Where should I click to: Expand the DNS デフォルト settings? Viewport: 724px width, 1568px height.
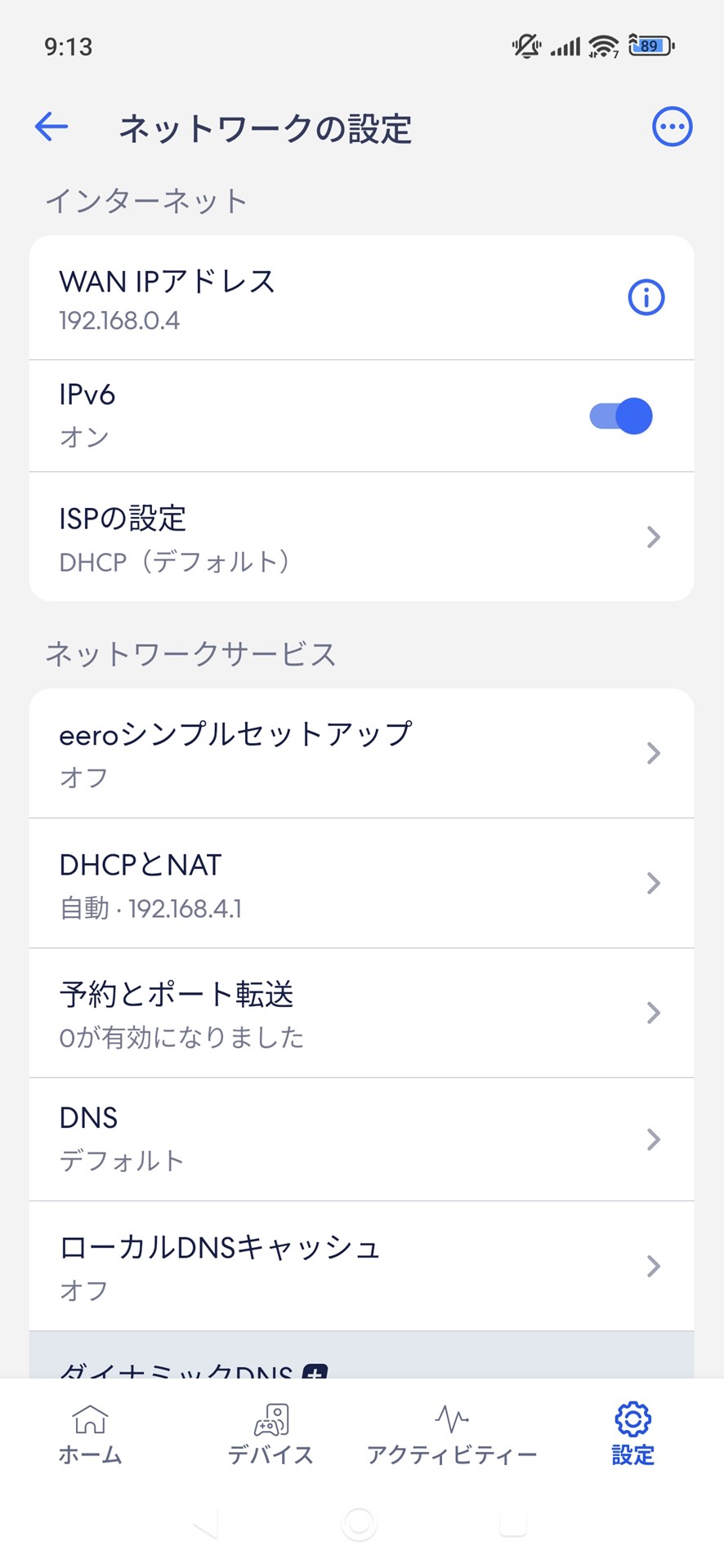651,1139
